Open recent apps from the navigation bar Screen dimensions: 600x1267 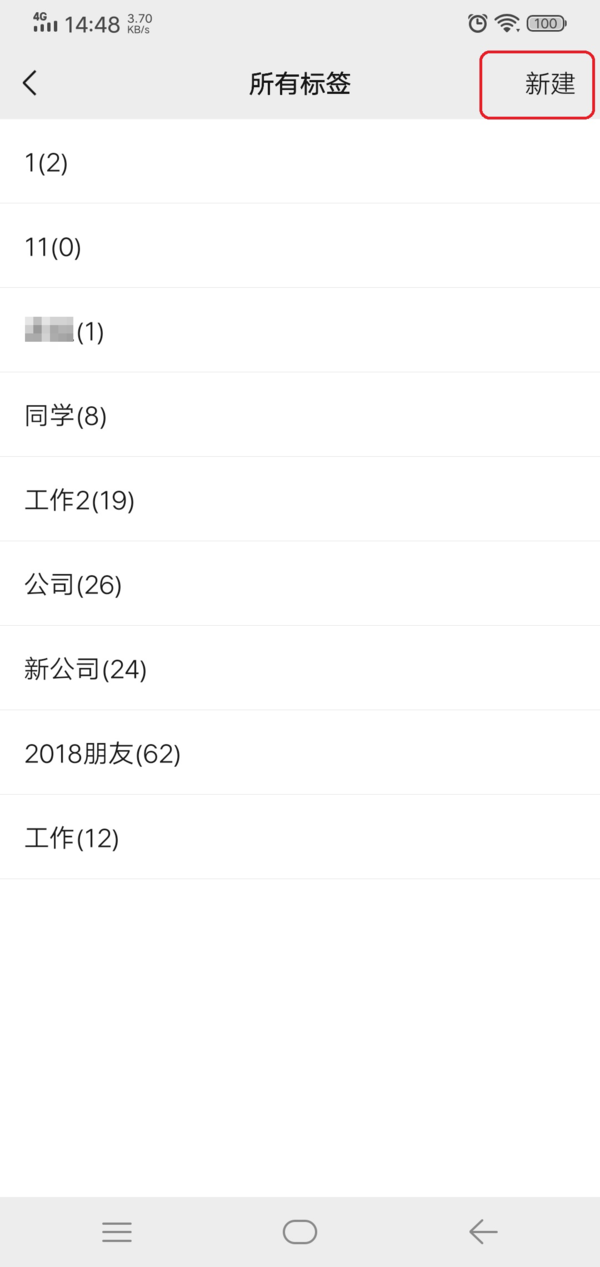(117, 1232)
